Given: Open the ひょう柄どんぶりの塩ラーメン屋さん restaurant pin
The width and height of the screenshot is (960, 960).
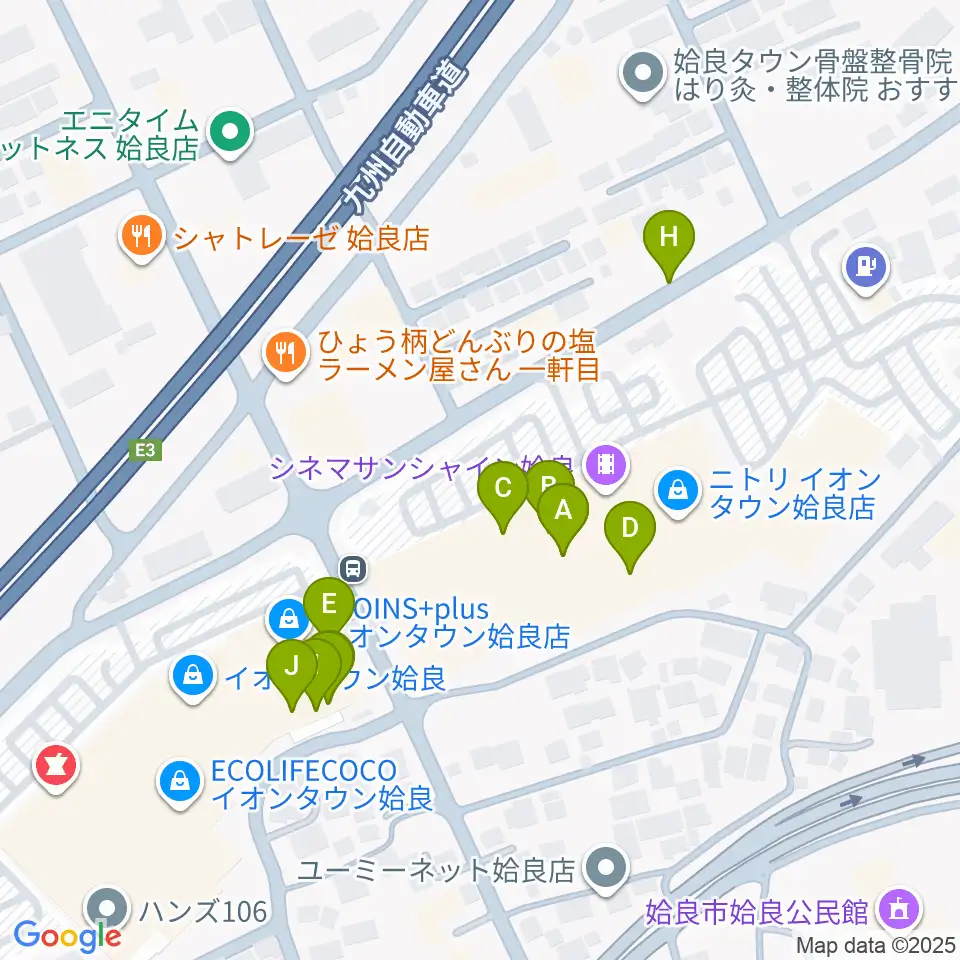Looking at the screenshot, I should (x=285, y=354).
